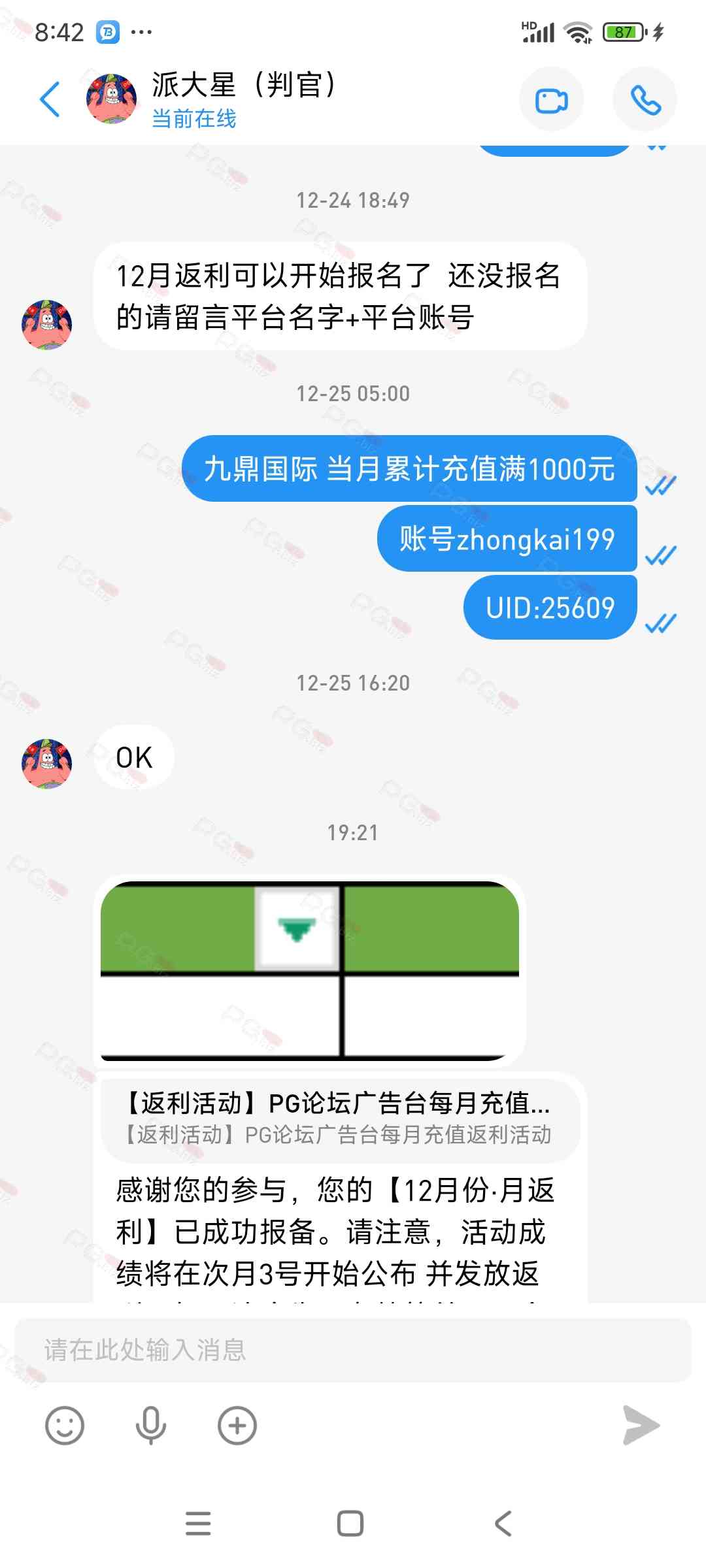Start a video call with 派大星
Screen dimensions: 706x1568
pos(551,100)
